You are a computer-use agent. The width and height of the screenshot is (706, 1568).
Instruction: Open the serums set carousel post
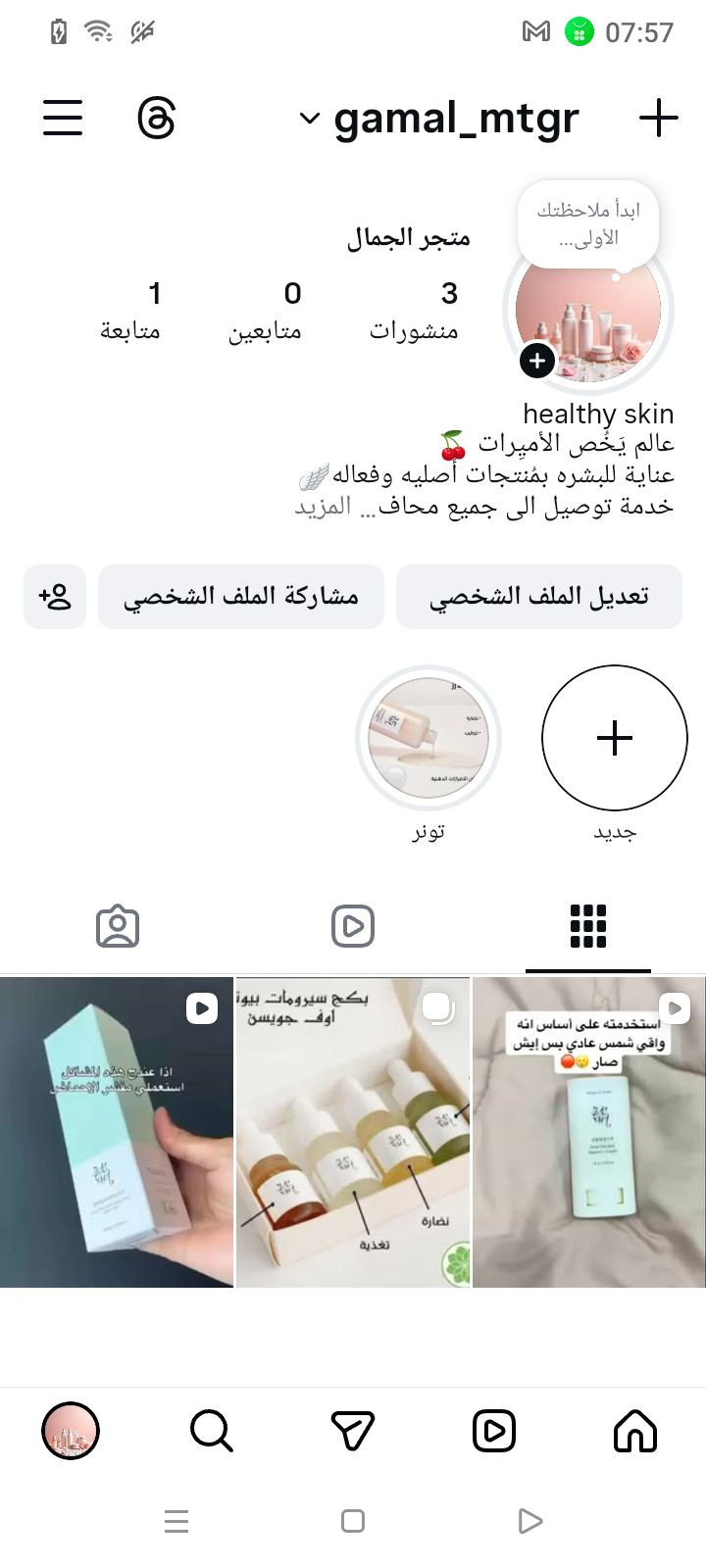353,1132
